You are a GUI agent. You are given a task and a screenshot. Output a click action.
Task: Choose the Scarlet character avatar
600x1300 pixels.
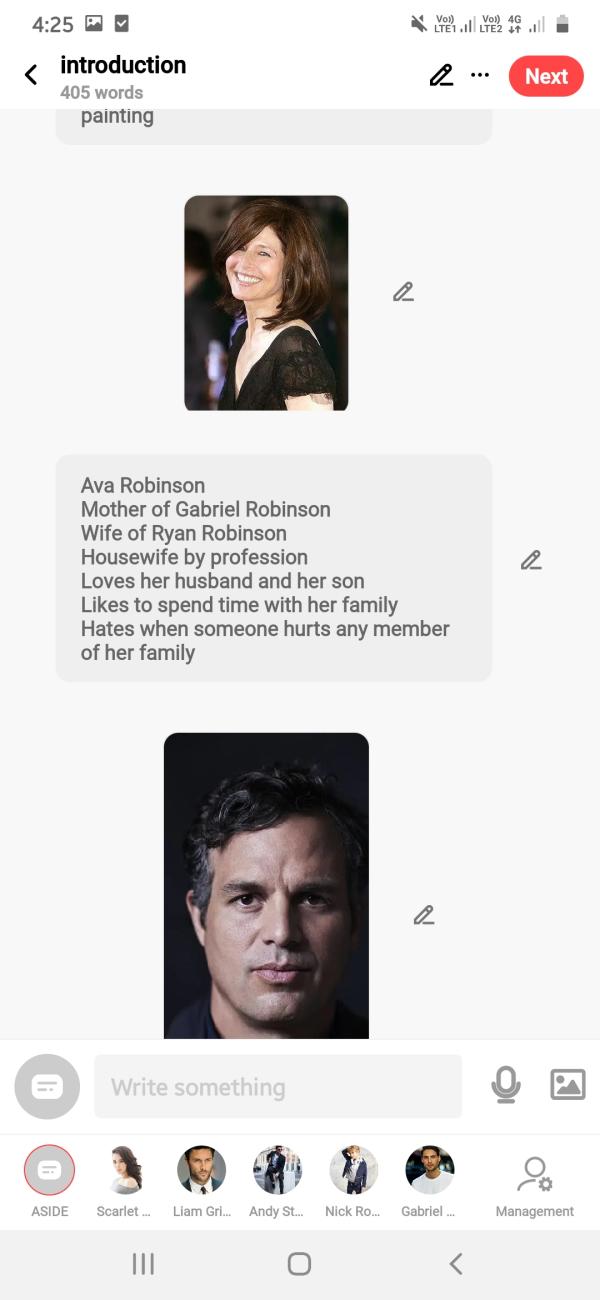[x=125, y=1171]
